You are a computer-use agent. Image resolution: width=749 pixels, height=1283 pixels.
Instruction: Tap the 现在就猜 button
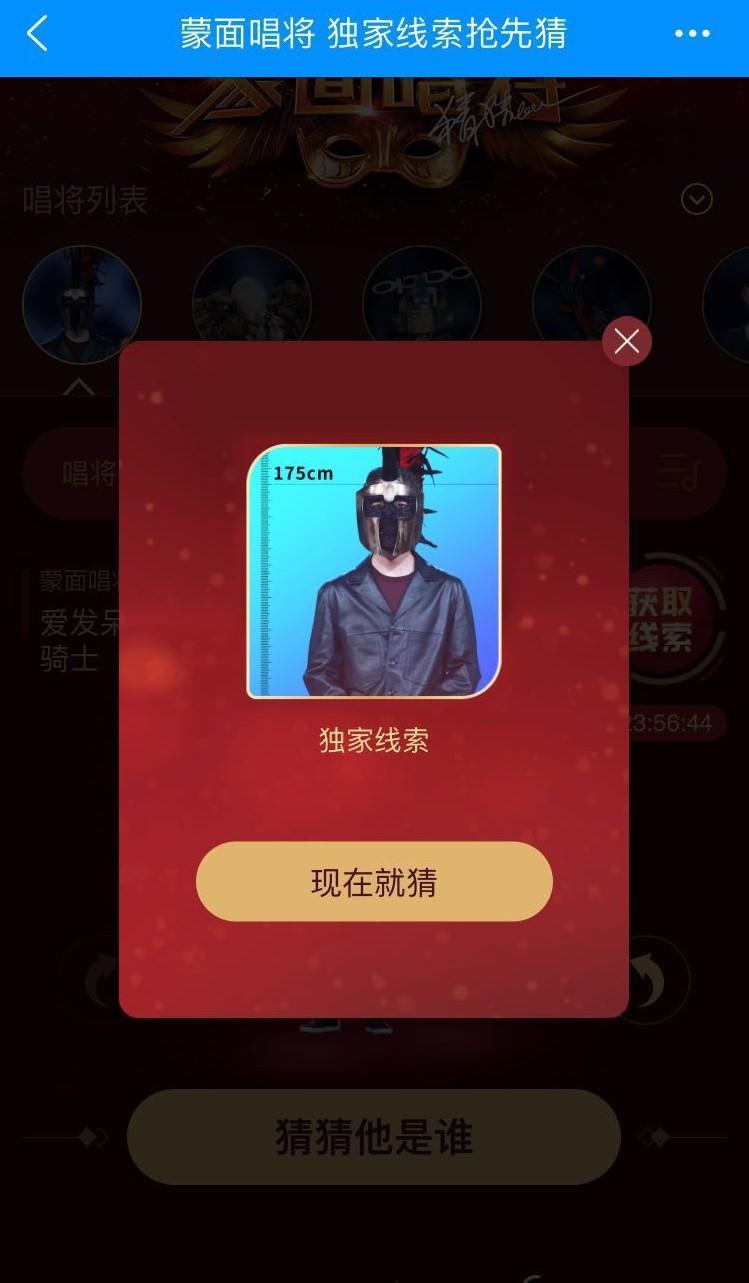(x=374, y=882)
